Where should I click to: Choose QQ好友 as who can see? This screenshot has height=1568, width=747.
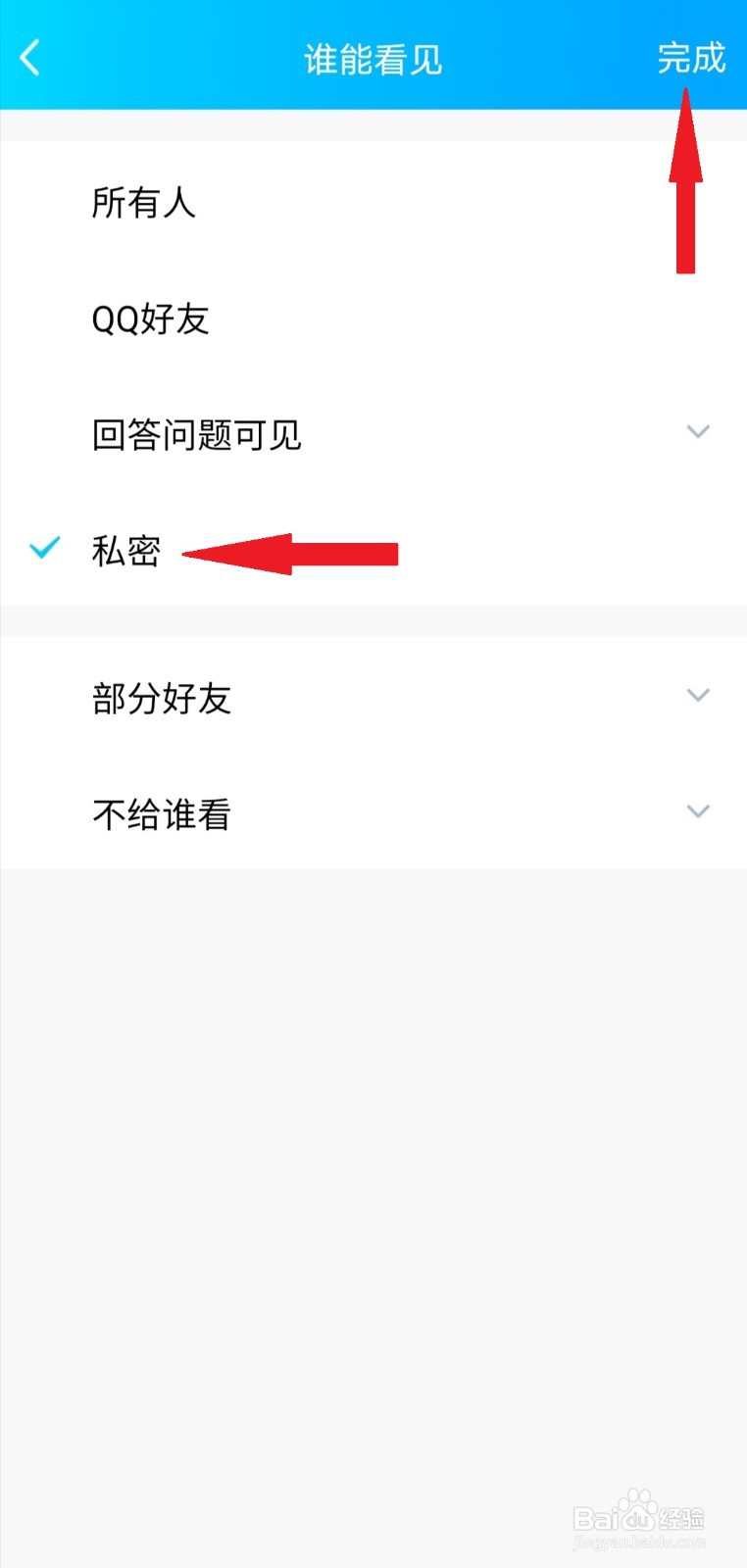click(x=149, y=318)
